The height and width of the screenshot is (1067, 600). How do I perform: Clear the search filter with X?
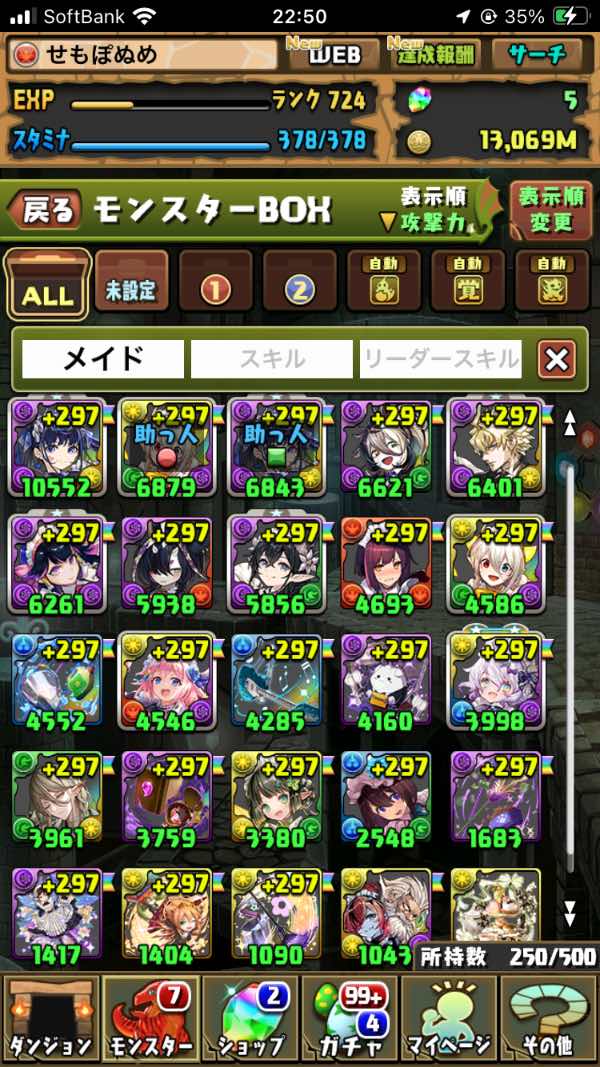[555, 359]
